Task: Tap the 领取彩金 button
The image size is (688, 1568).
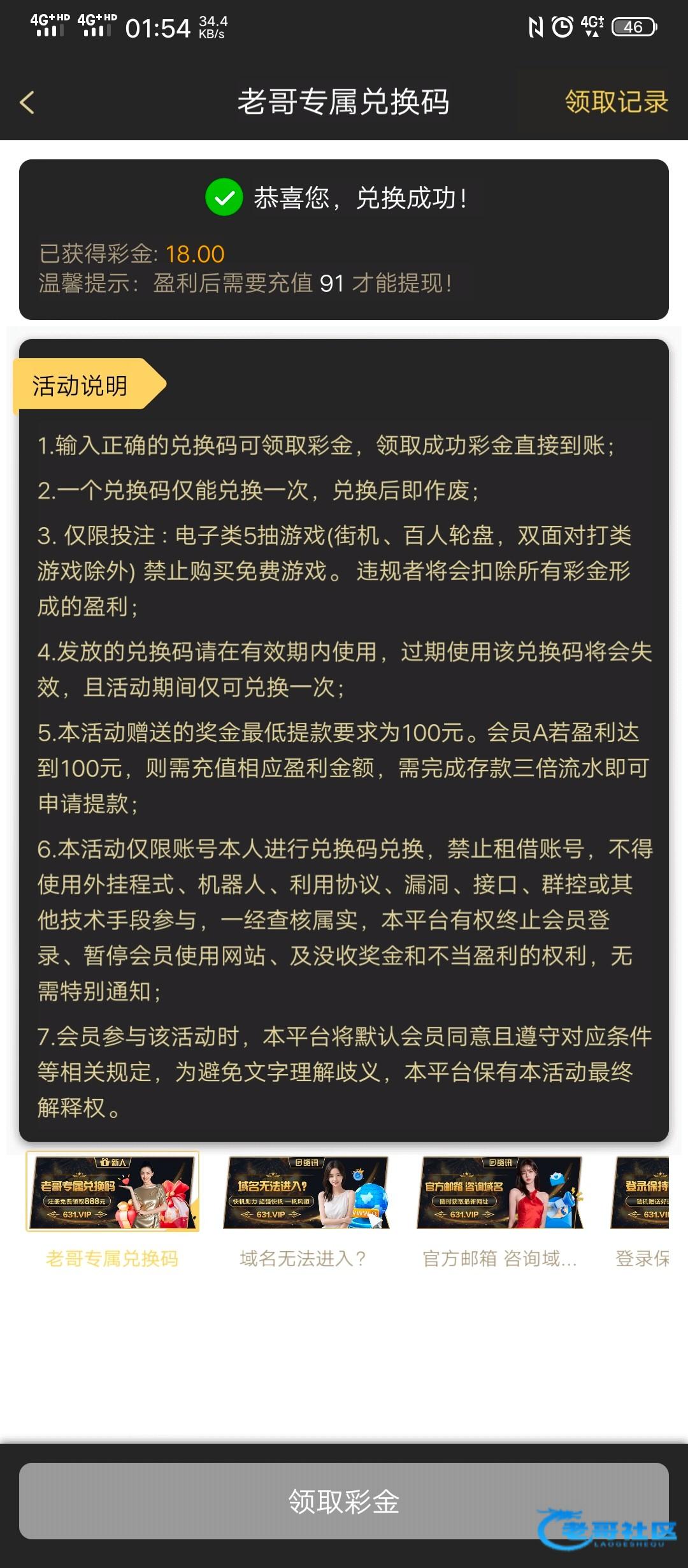Action: click(344, 1500)
